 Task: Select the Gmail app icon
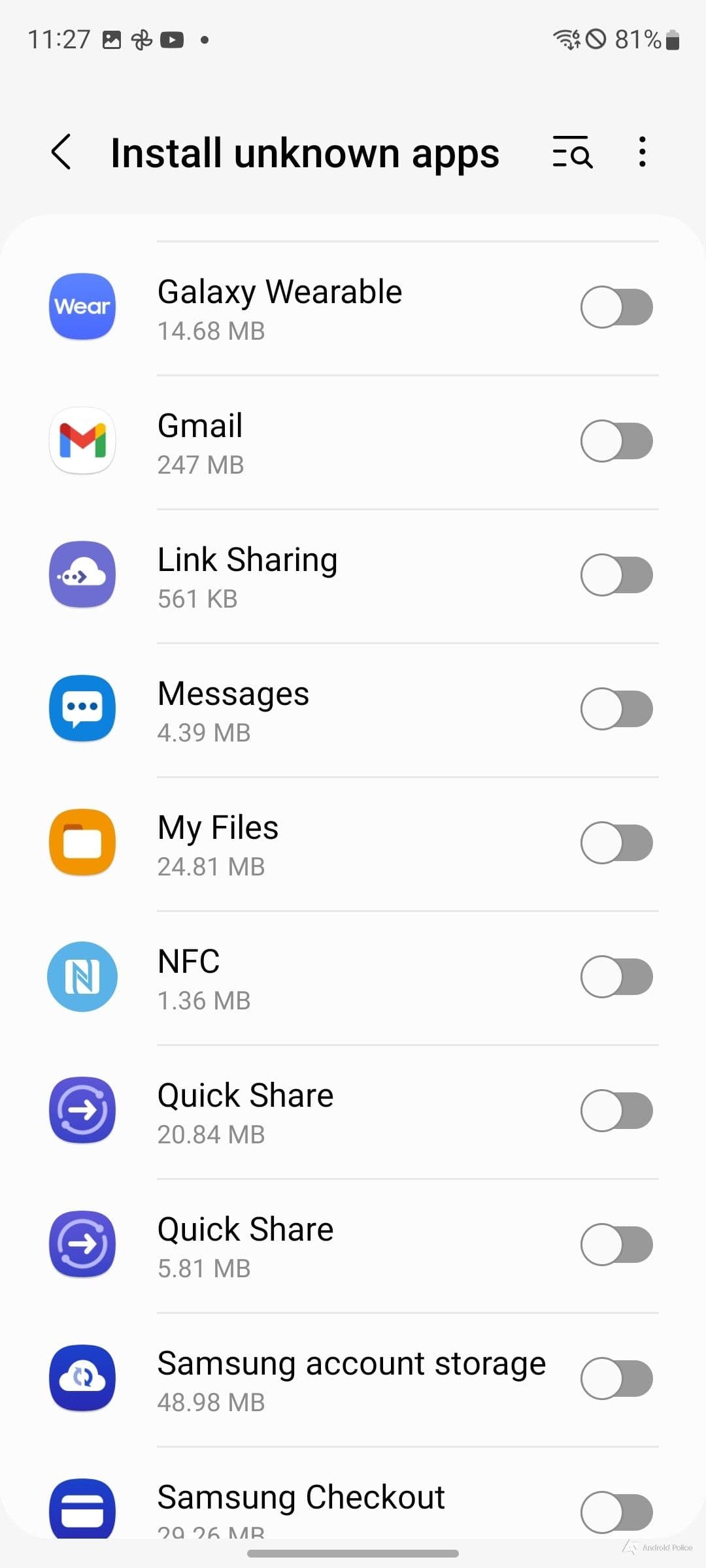[x=82, y=441]
